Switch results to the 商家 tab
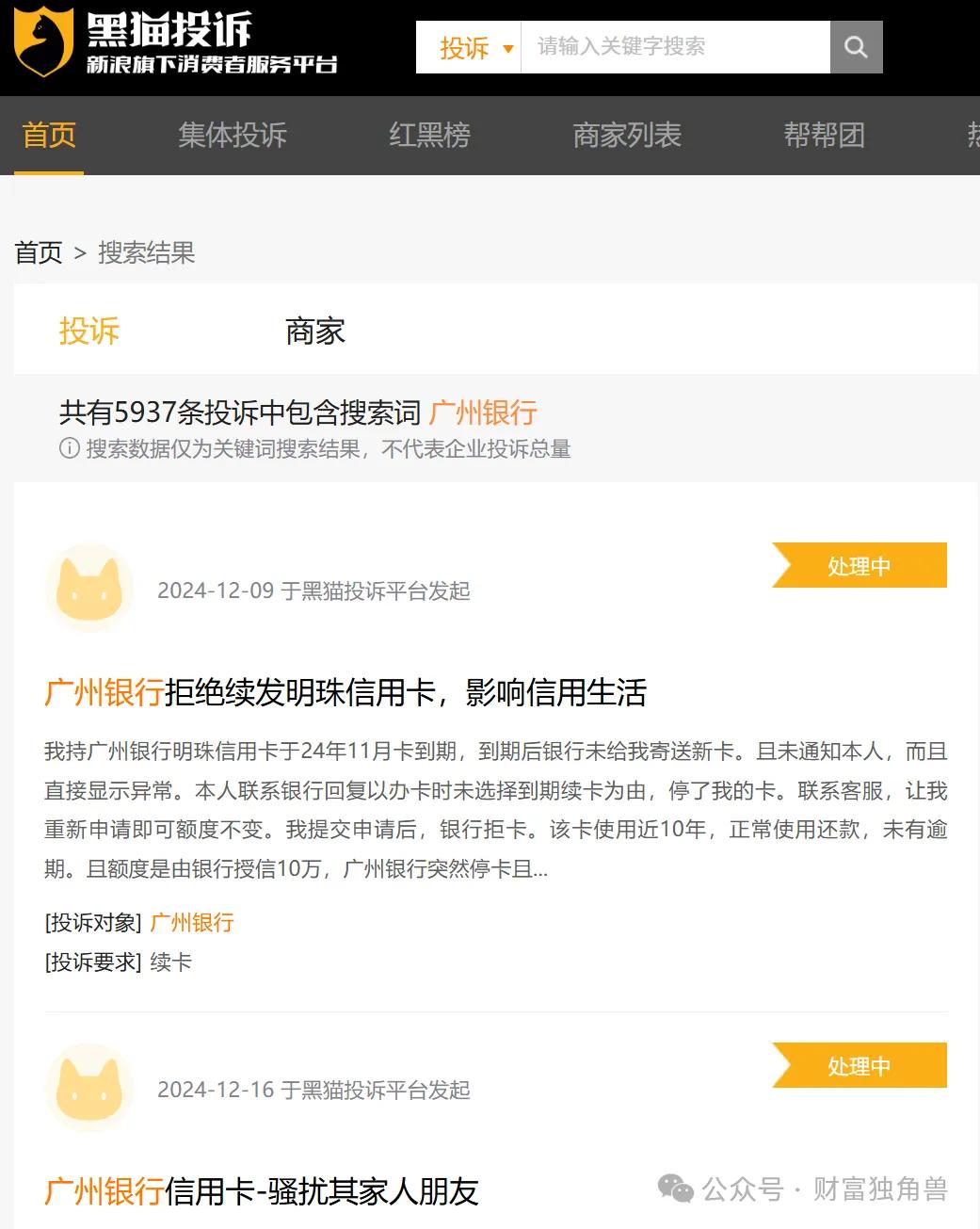The width and height of the screenshot is (980, 1229). point(315,332)
